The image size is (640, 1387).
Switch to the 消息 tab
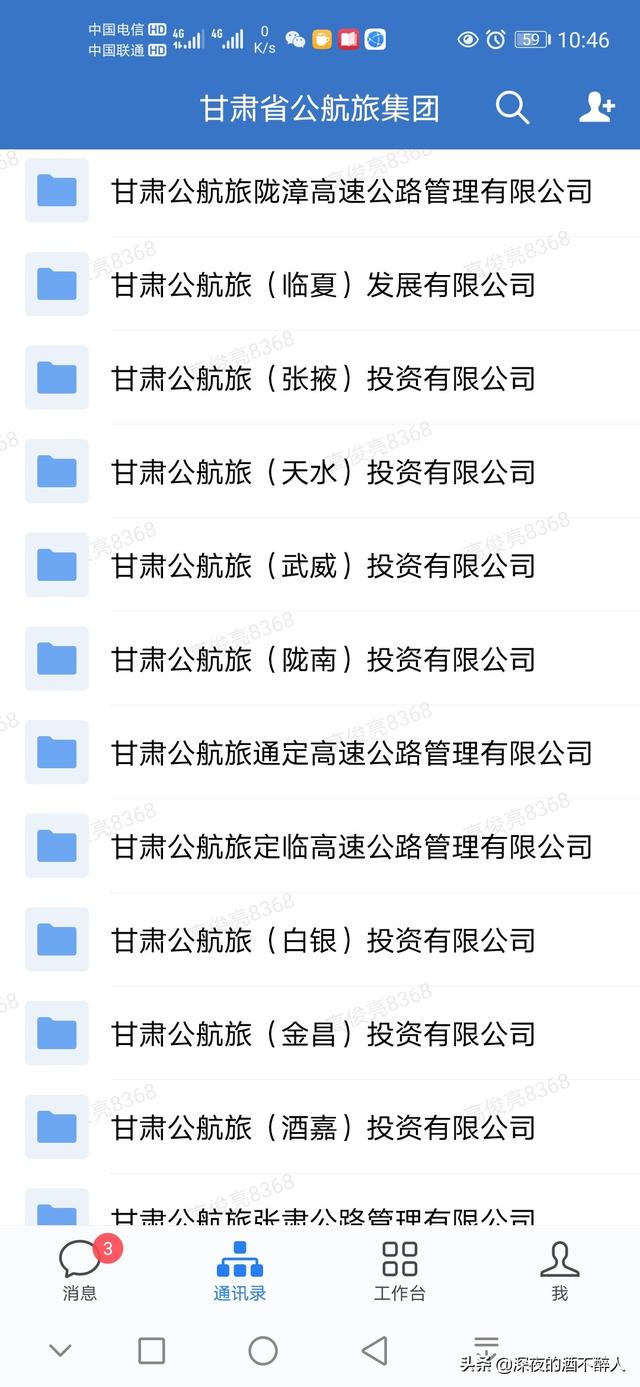(x=80, y=1268)
